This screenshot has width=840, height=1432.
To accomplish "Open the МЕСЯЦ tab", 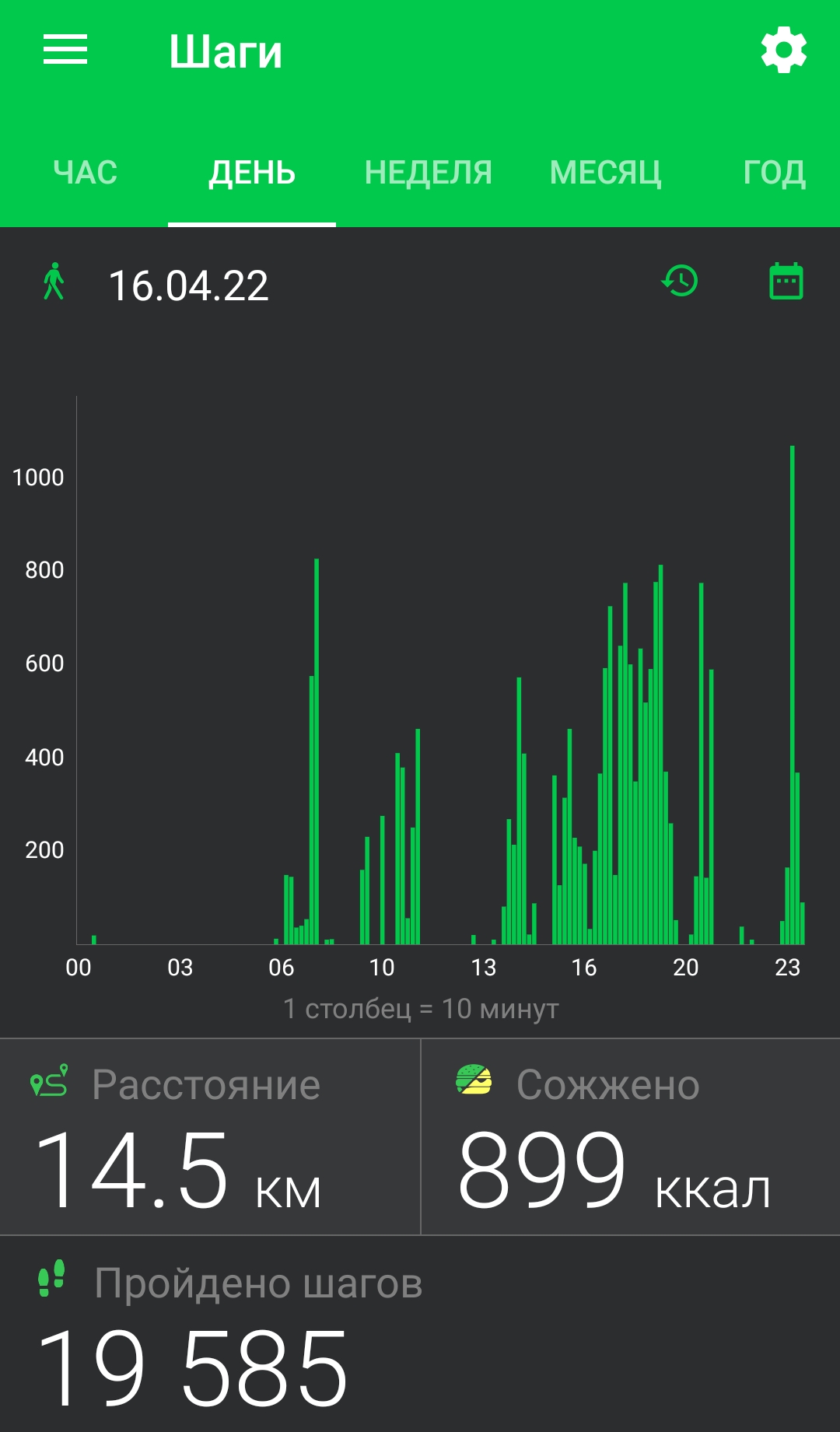I will (x=606, y=173).
